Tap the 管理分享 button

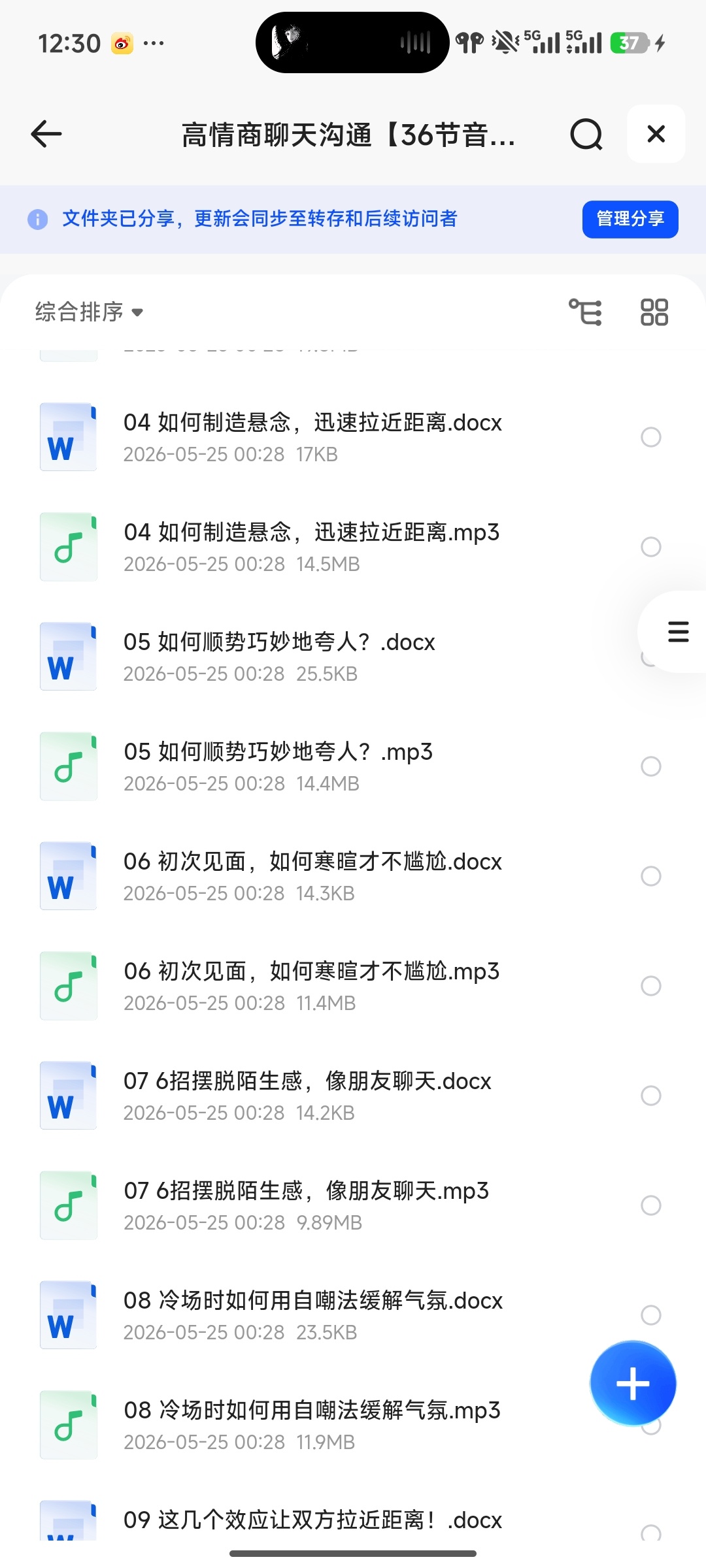(x=630, y=219)
